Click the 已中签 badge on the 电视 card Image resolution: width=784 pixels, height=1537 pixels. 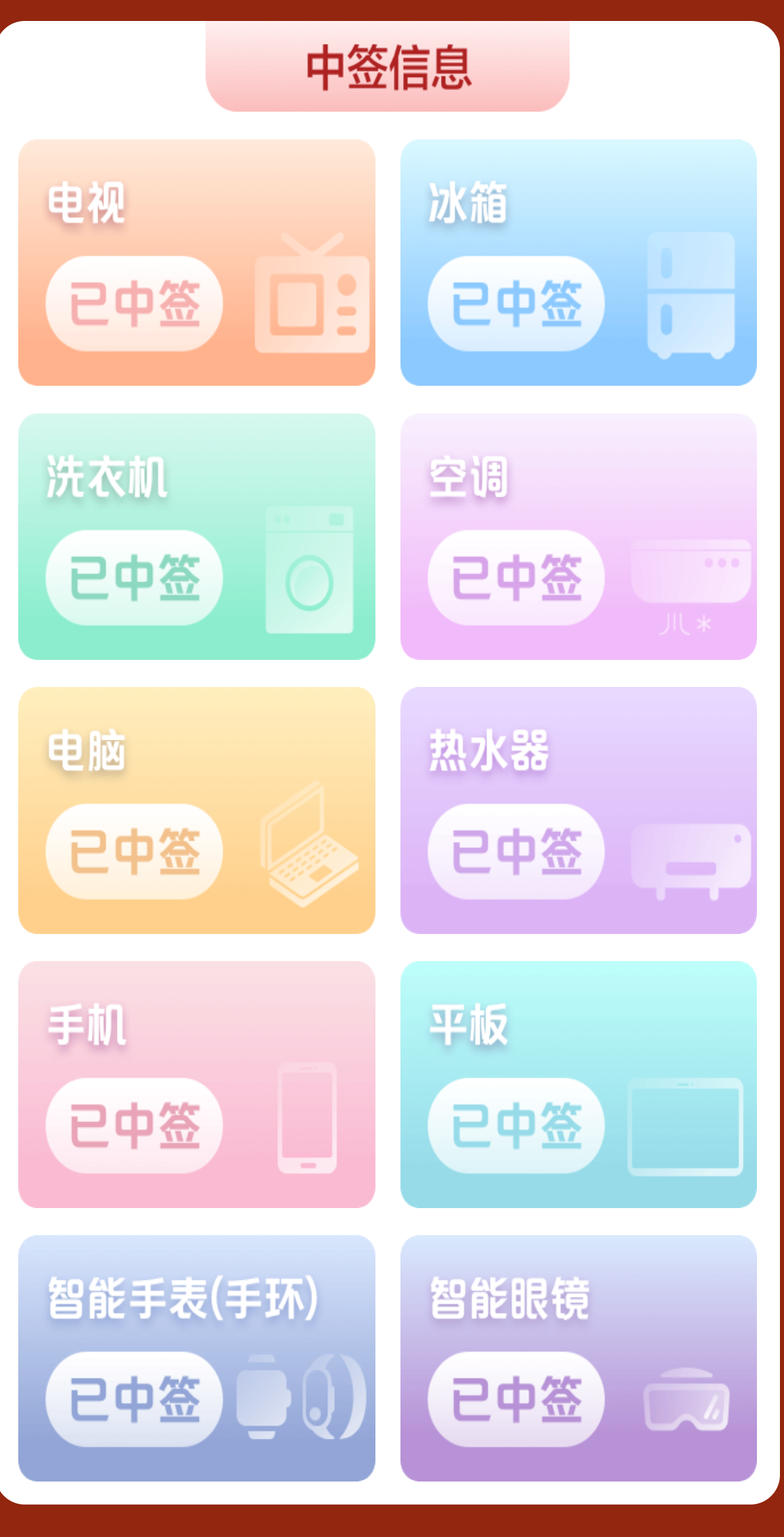click(135, 303)
